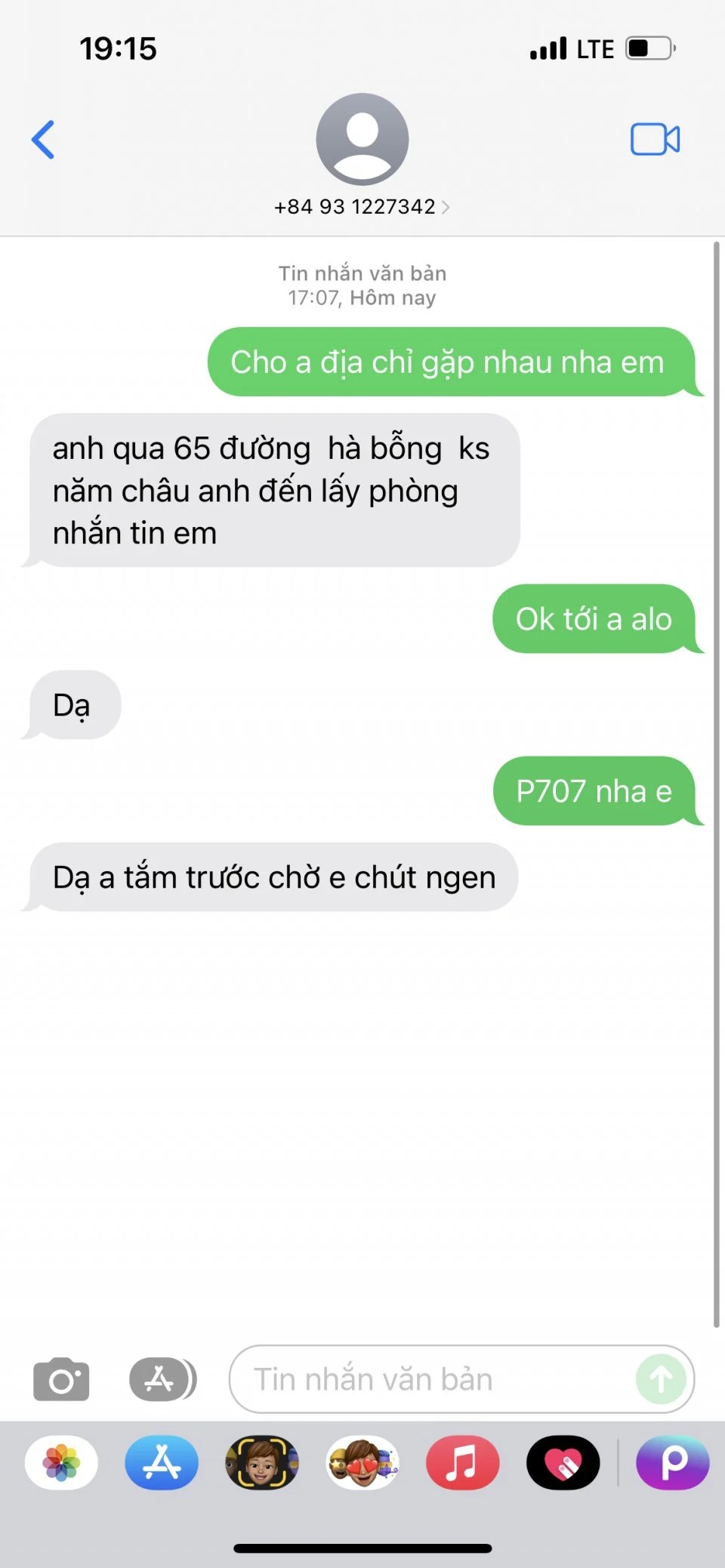Toggle the App Store apps drawer button
Viewport: 725px width, 1568px height.
click(x=162, y=1379)
